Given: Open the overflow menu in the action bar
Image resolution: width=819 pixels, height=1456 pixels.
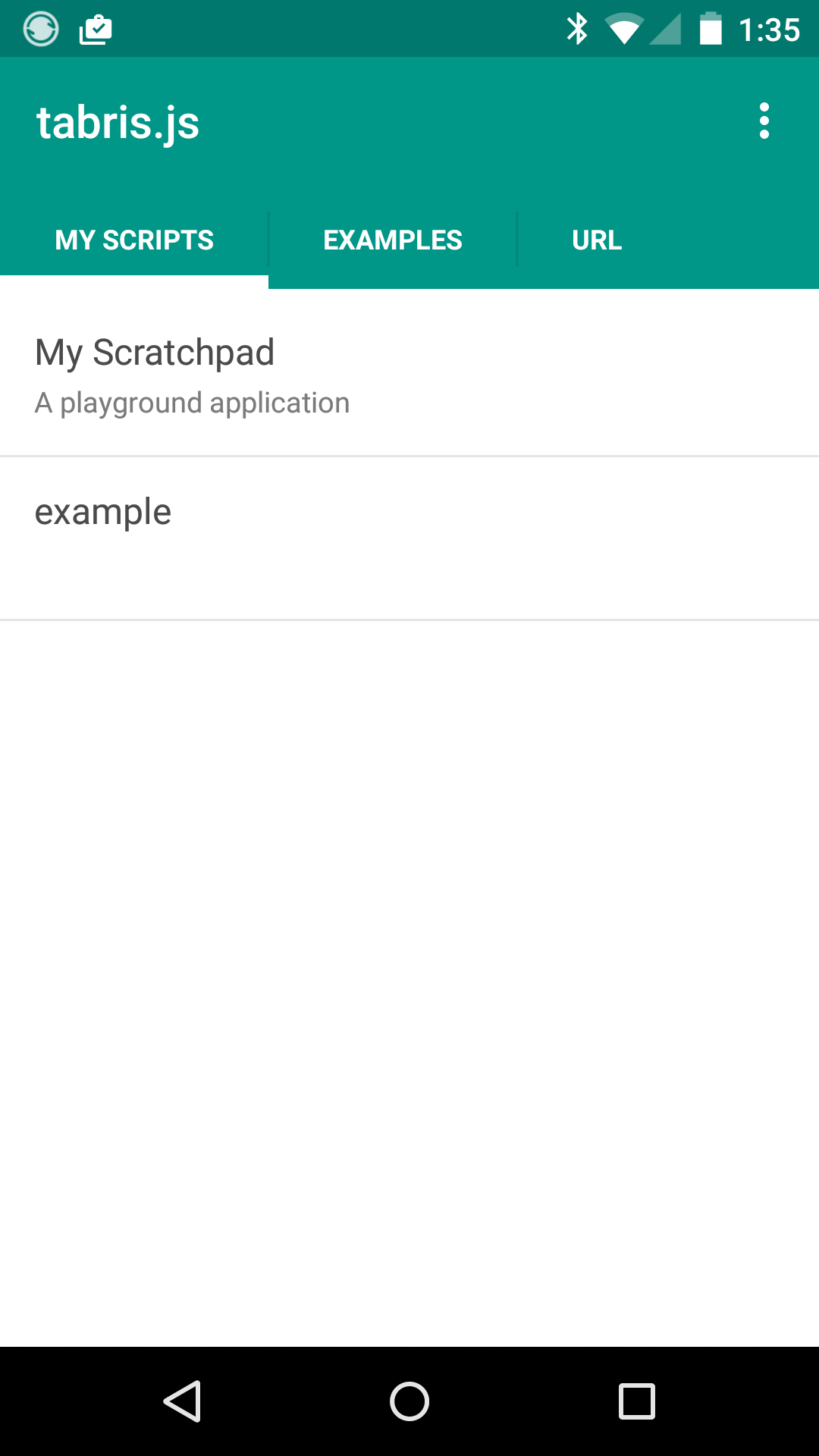Looking at the screenshot, I should (764, 121).
